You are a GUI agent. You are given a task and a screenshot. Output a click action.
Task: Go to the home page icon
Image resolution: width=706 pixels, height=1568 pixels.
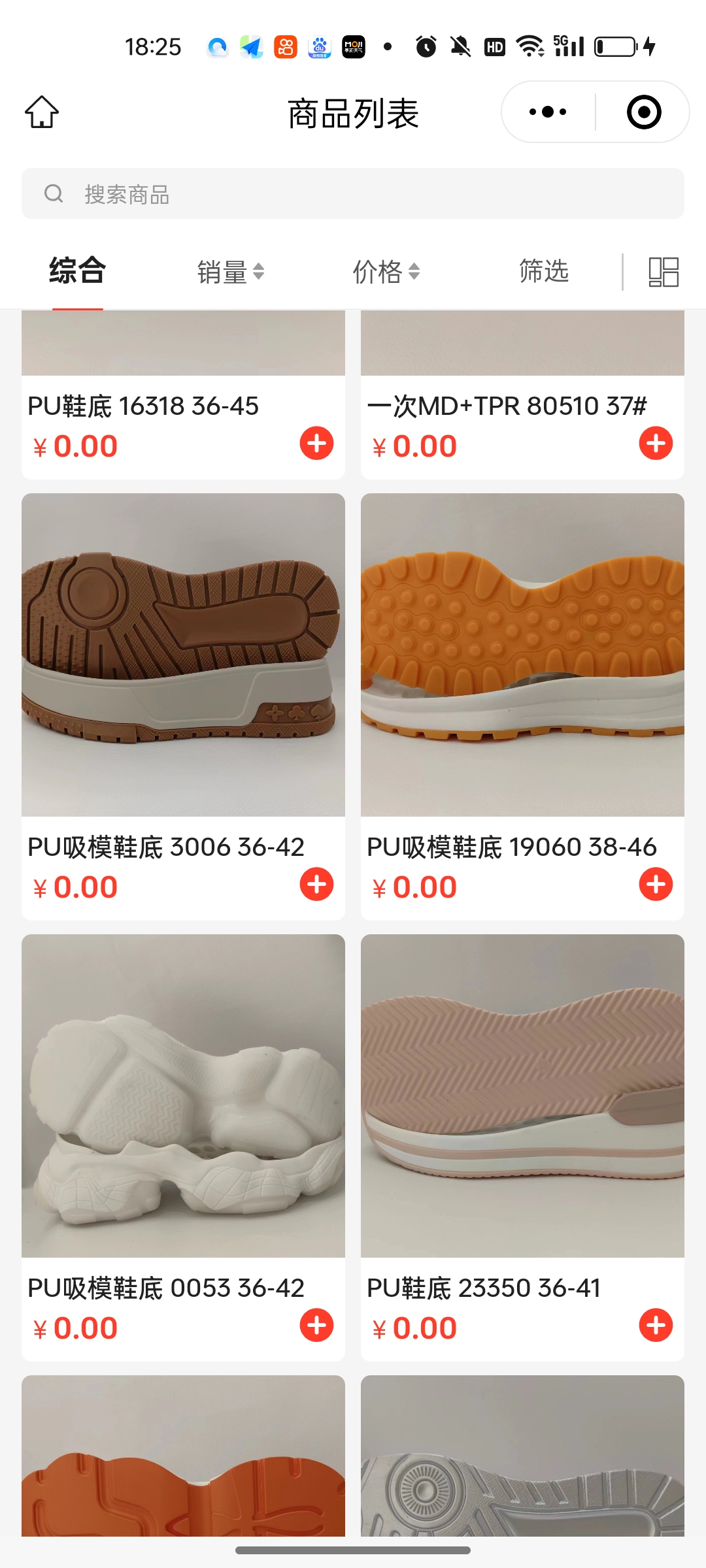tap(42, 112)
